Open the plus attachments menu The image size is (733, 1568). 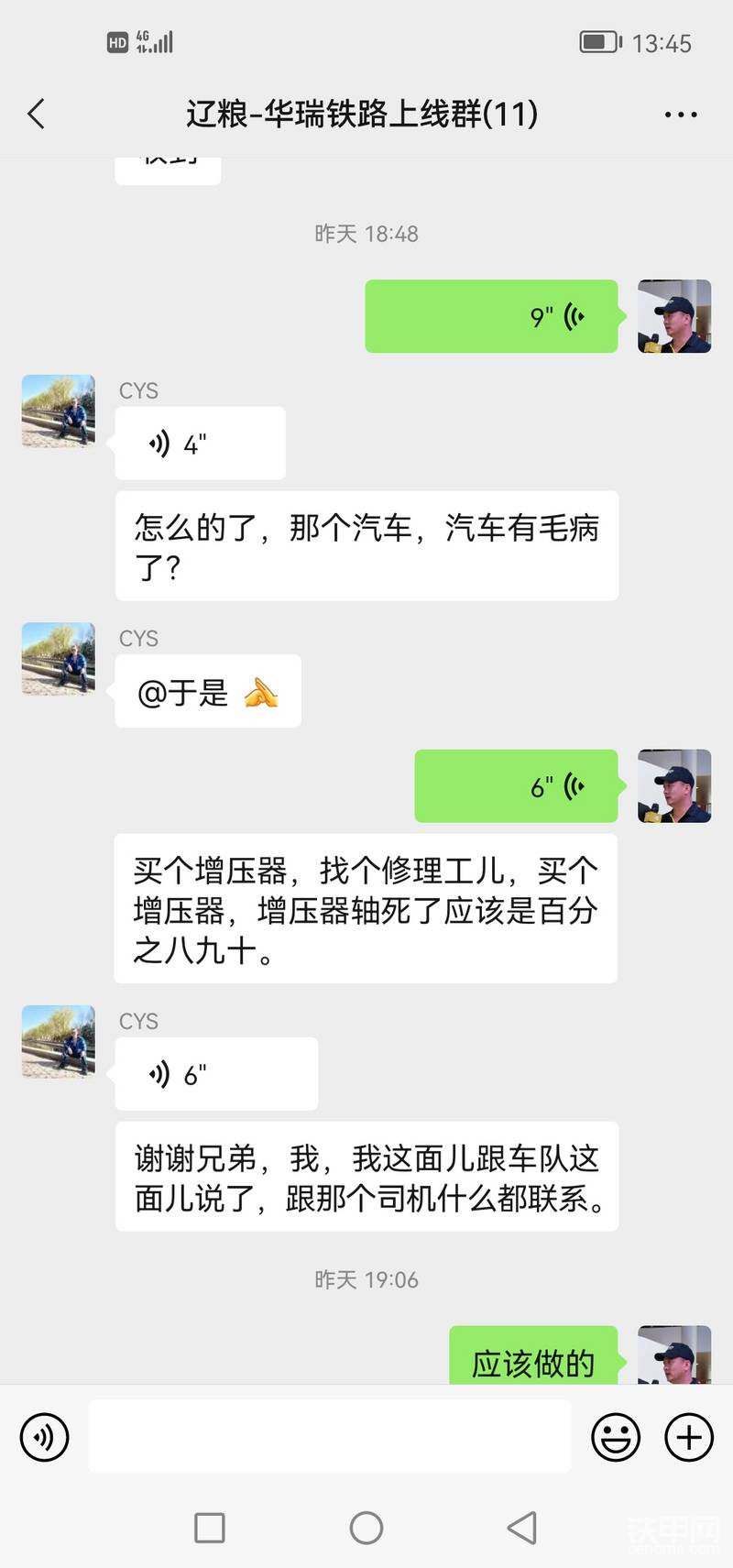689,1437
